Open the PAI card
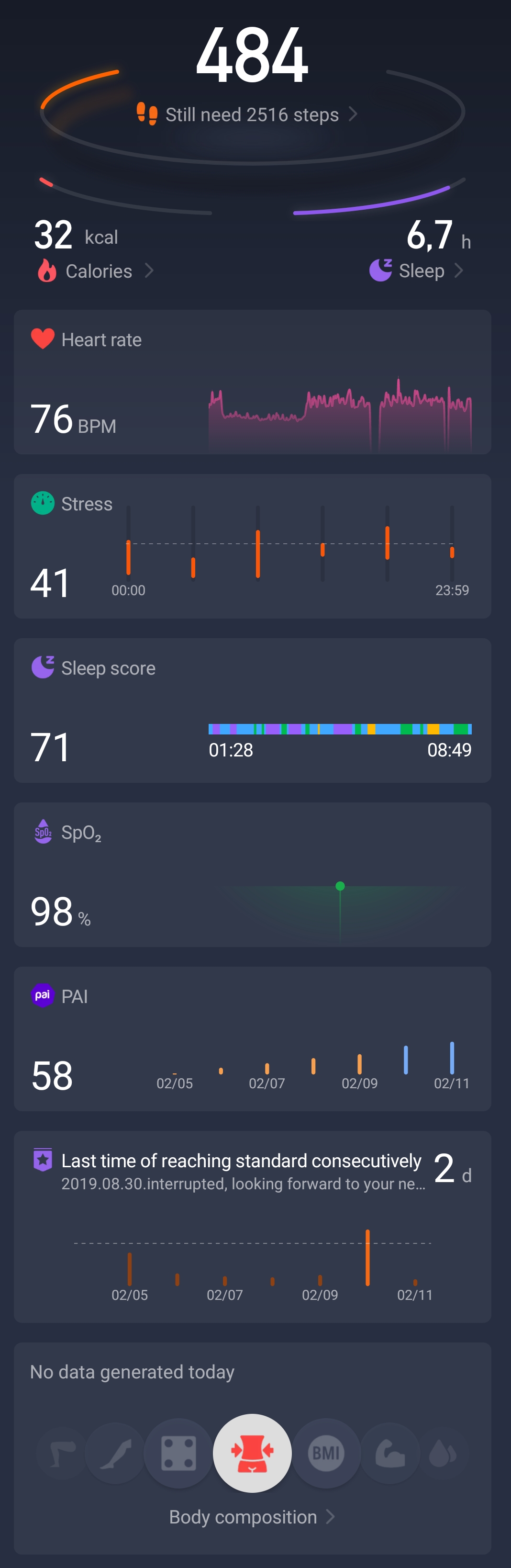 point(252,1039)
